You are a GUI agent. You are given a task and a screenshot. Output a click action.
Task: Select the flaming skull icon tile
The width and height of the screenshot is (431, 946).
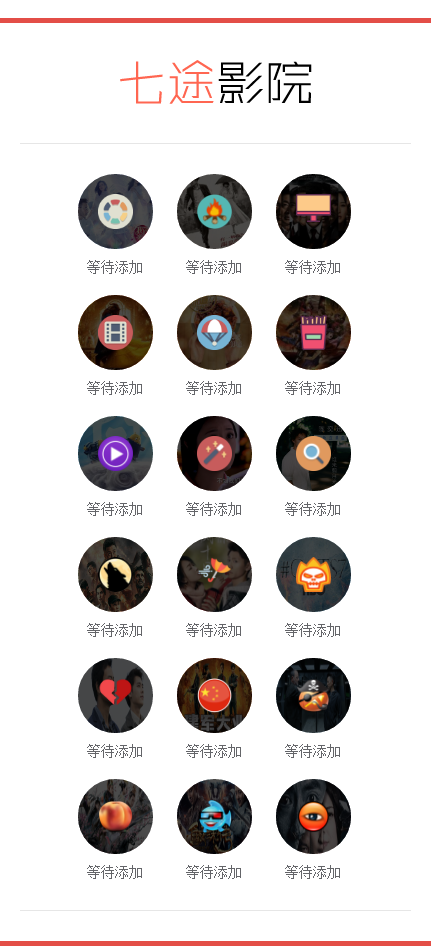click(x=313, y=574)
